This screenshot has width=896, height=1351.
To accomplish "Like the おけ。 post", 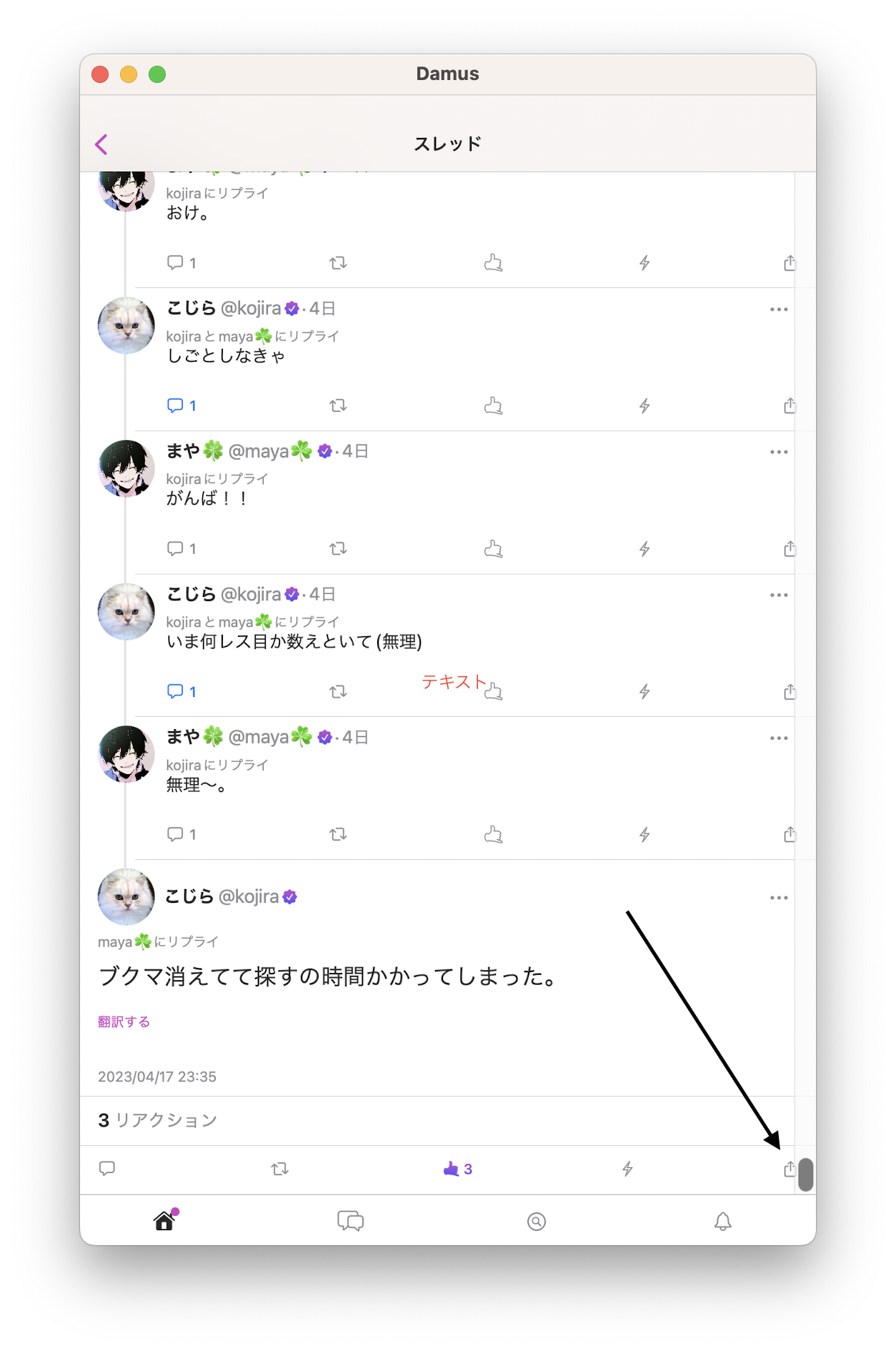I will pos(493,263).
